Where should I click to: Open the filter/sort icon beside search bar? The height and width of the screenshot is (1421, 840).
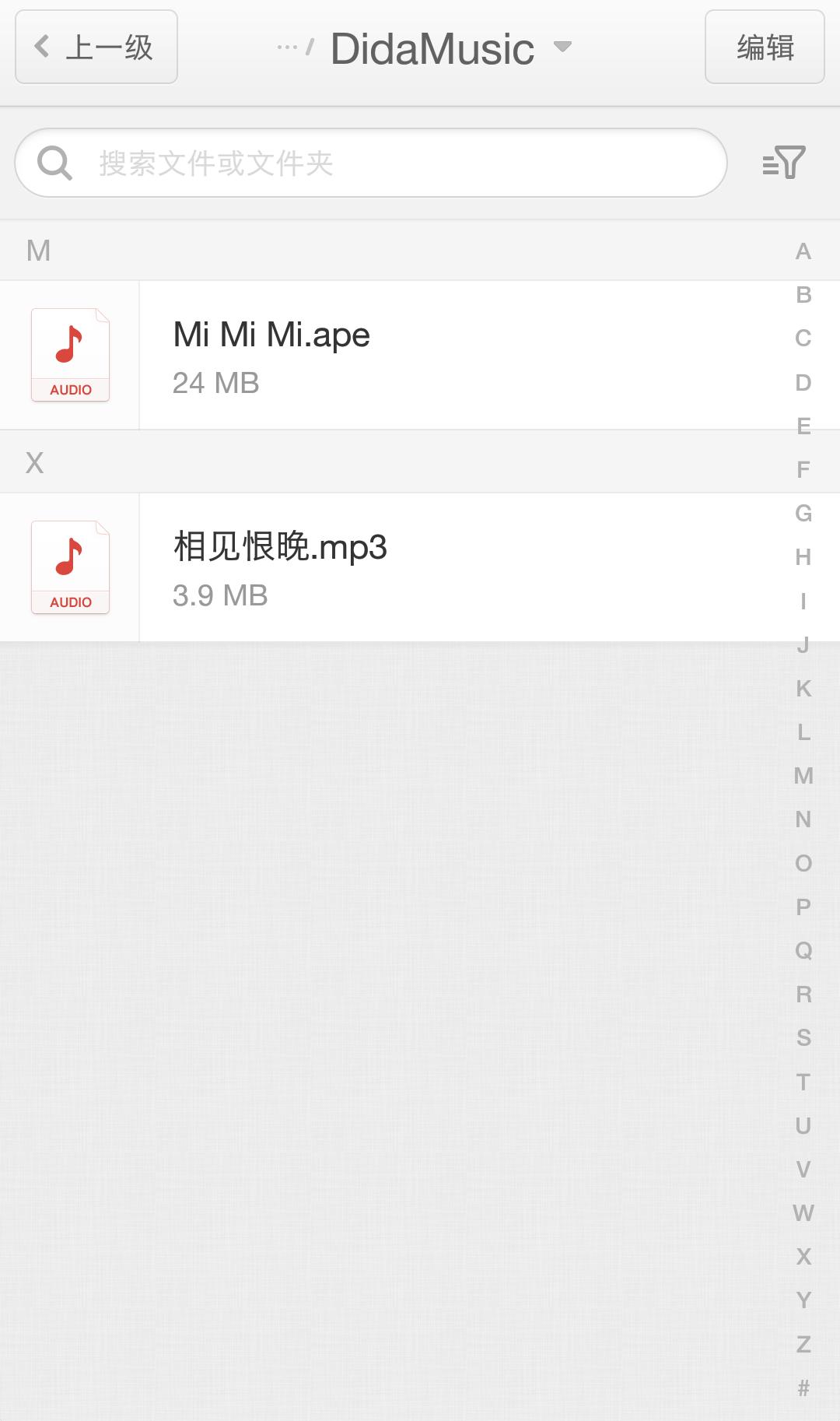[x=783, y=163]
